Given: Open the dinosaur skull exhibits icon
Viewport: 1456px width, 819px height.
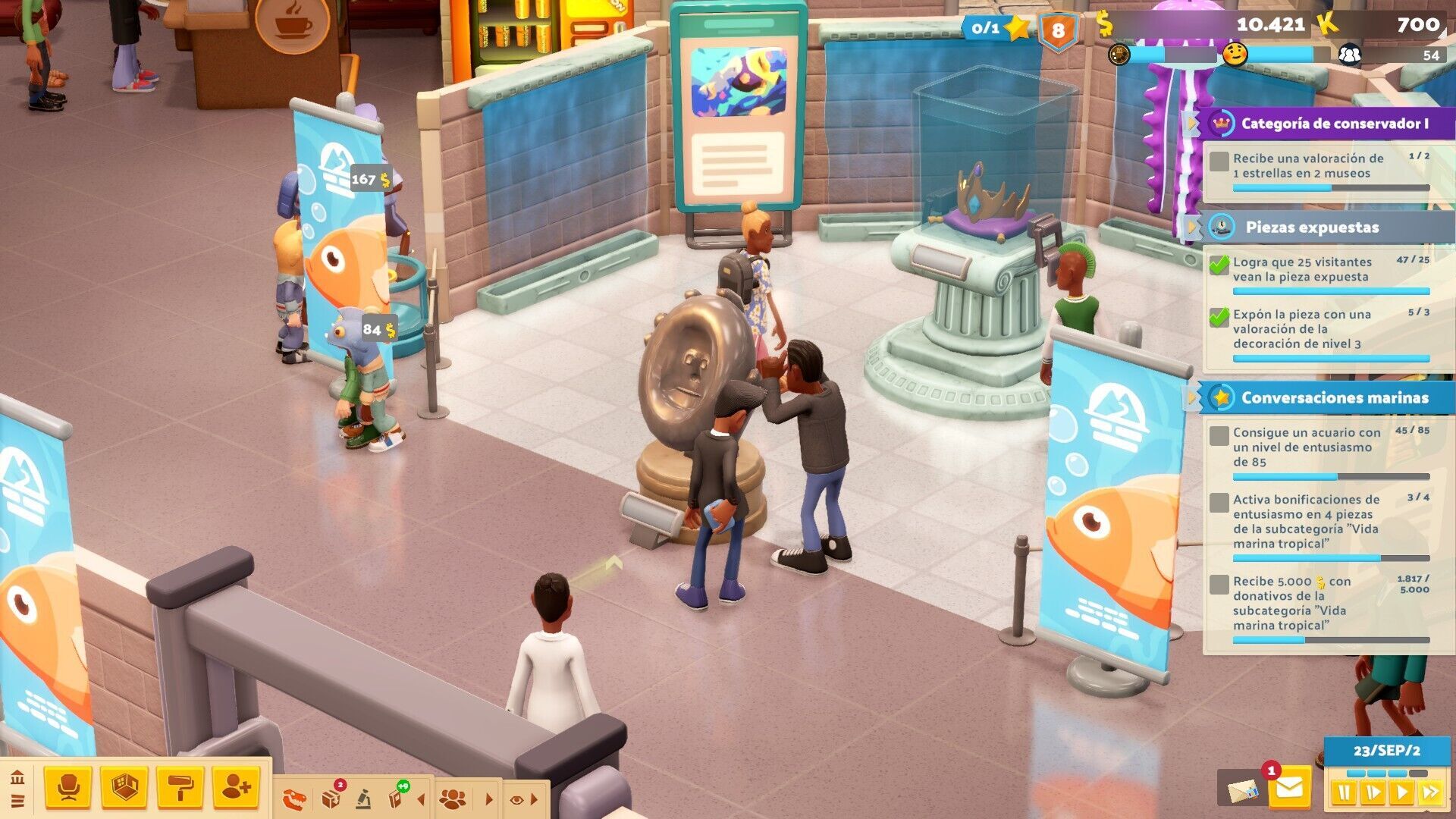Looking at the screenshot, I should (x=294, y=799).
